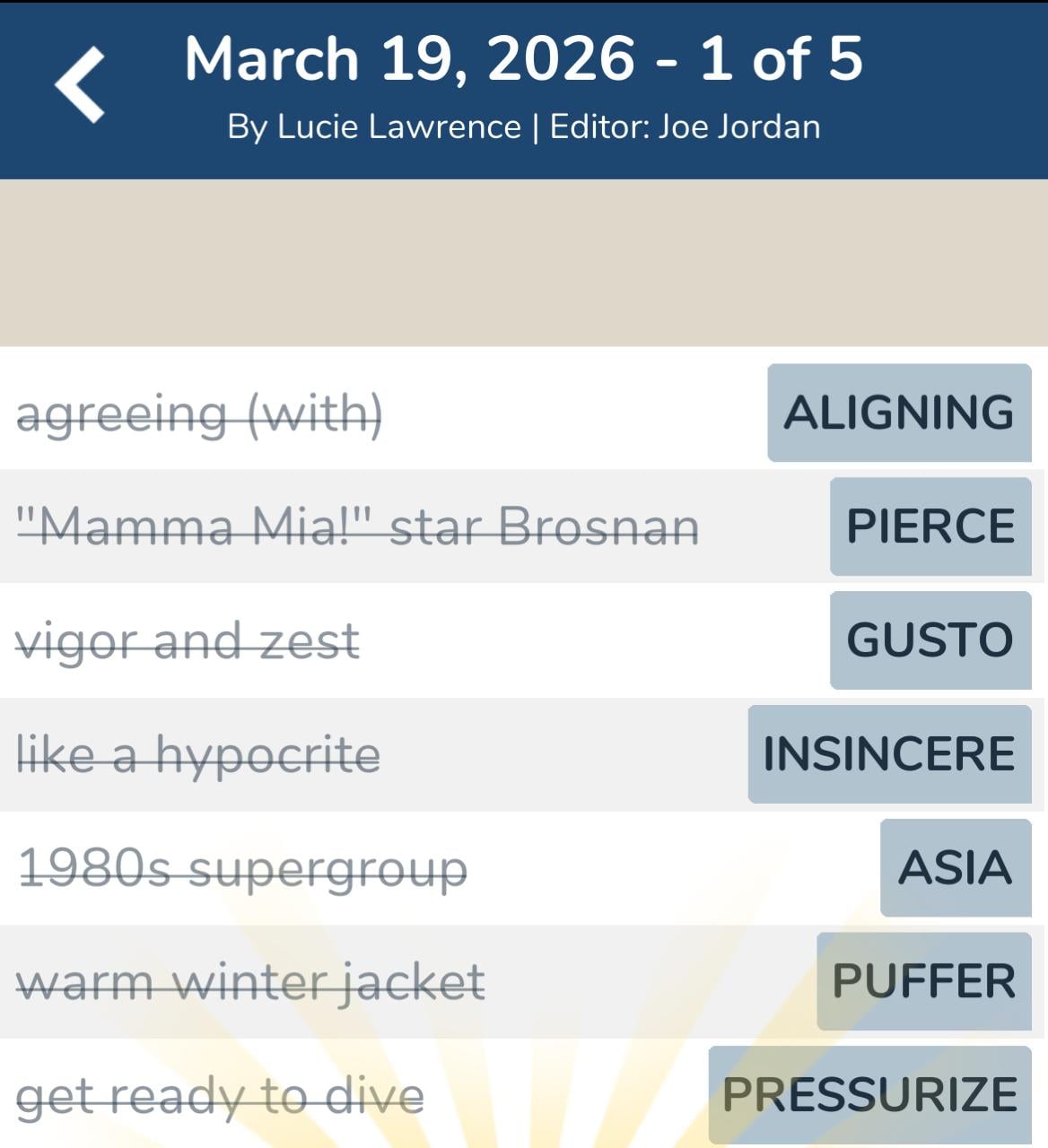Tap the 'get ready to dive' clue
This screenshot has height=1148, width=1048.
(x=223, y=1094)
